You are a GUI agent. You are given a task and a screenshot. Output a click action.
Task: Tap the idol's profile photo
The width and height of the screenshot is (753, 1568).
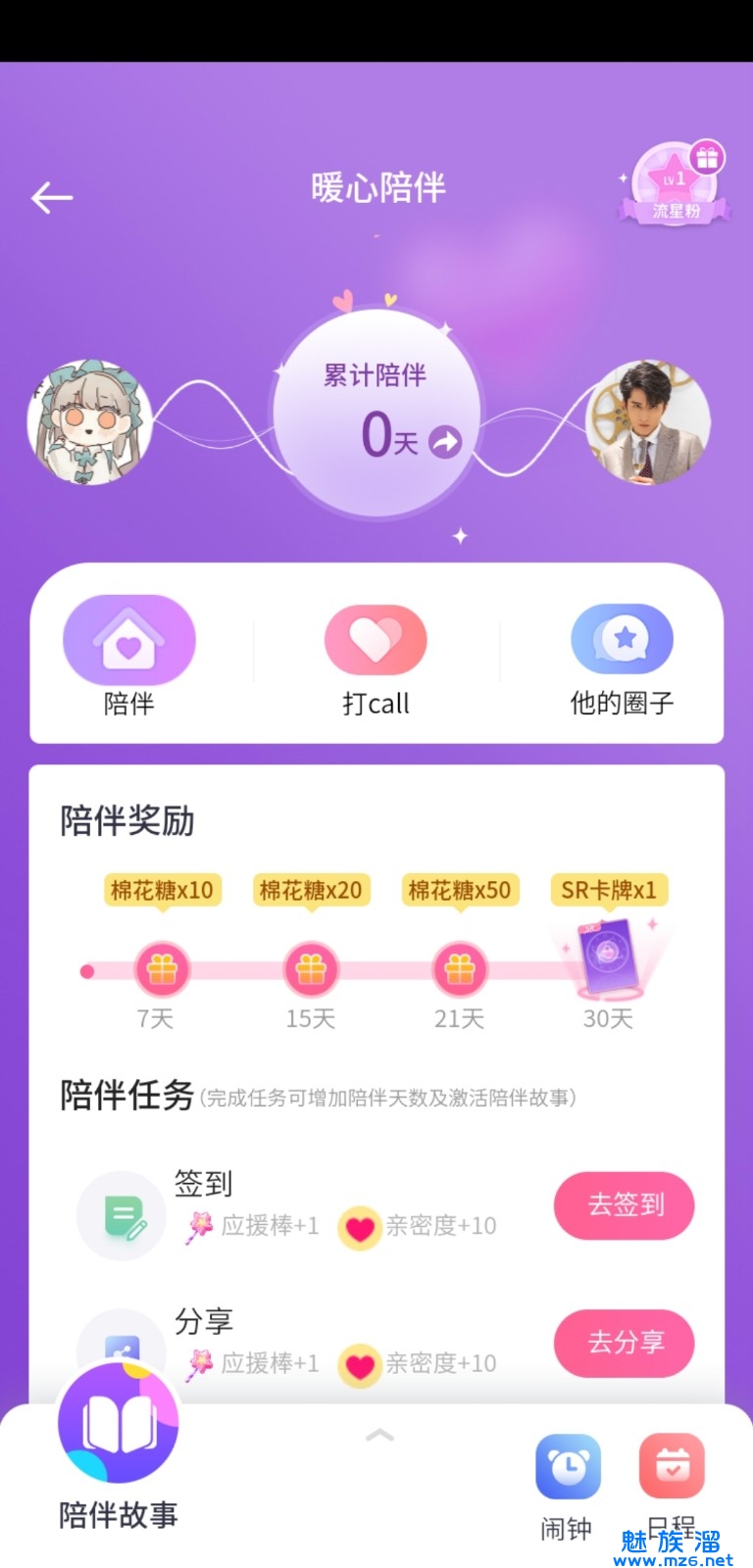coord(647,422)
